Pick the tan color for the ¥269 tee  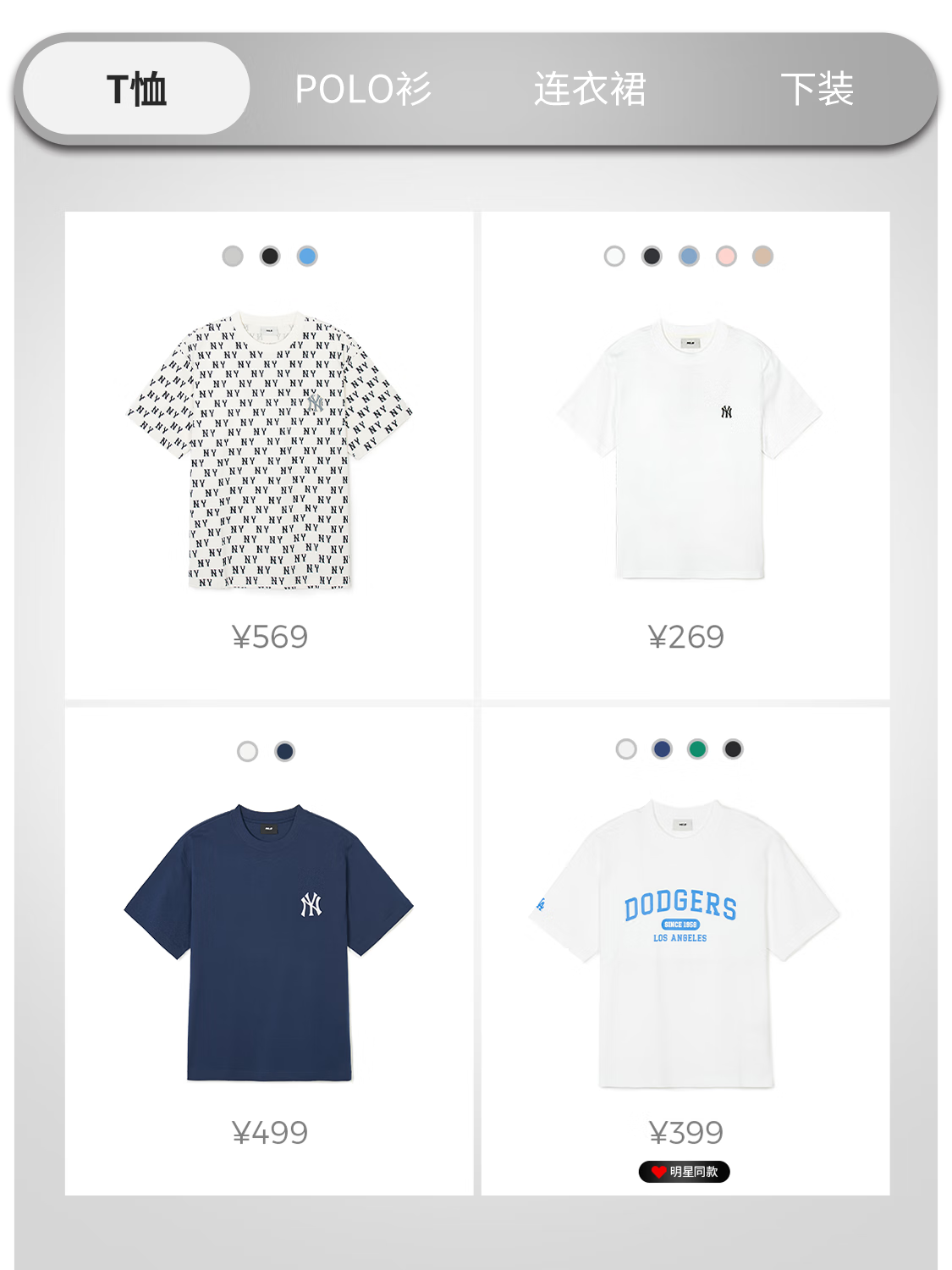(x=764, y=254)
